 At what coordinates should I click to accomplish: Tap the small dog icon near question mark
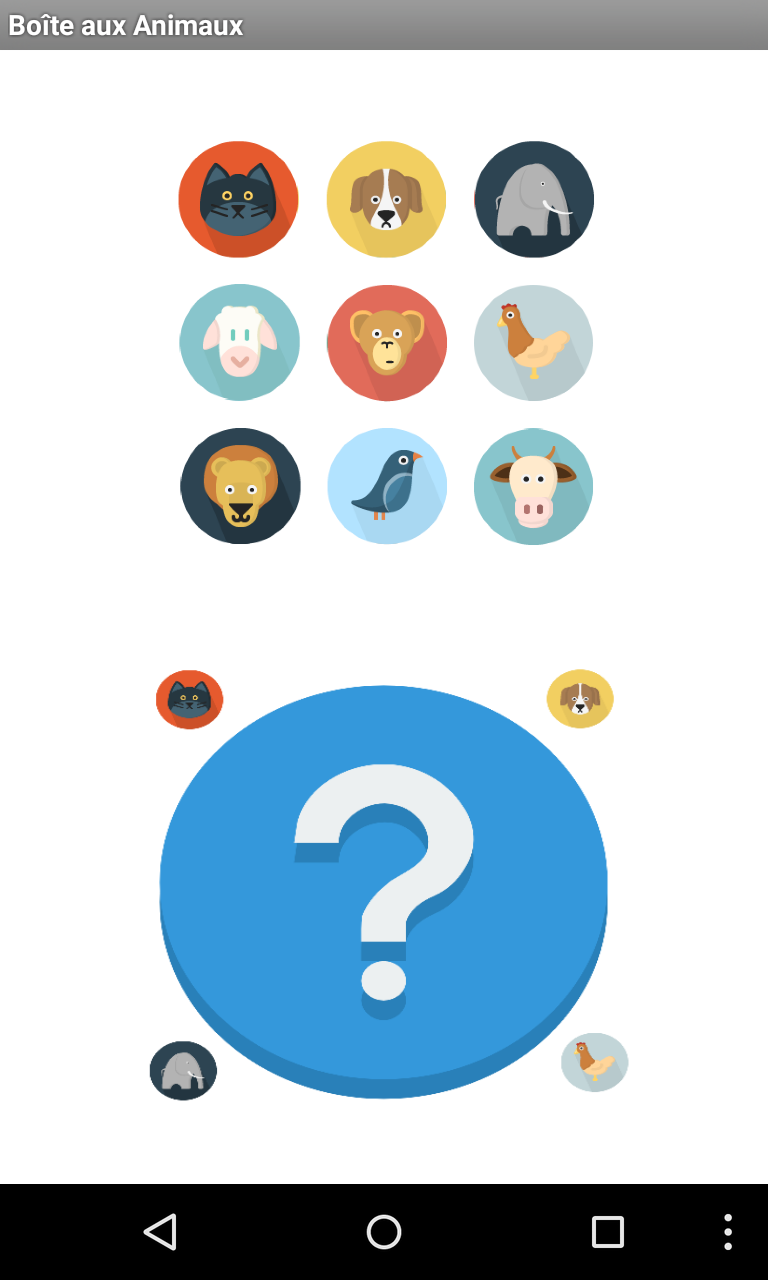click(x=580, y=699)
